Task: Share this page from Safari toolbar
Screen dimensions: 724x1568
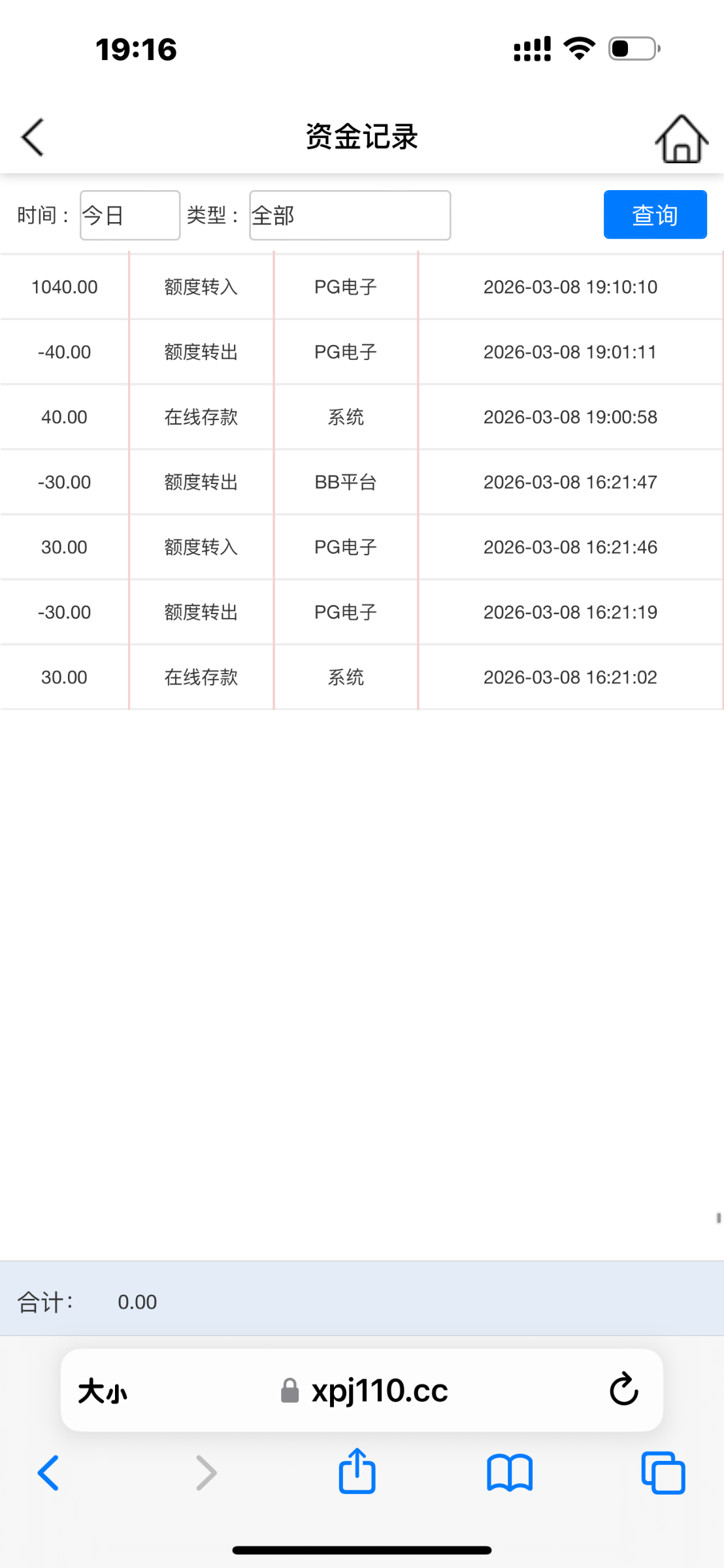Action: [357, 1472]
